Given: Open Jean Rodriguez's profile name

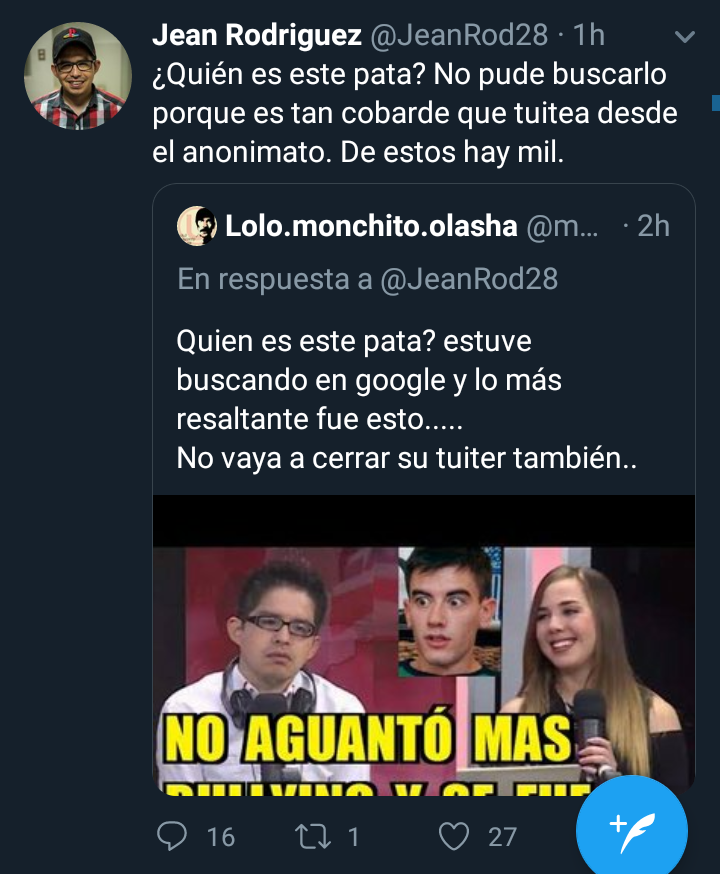Looking at the screenshot, I should [256, 35].
